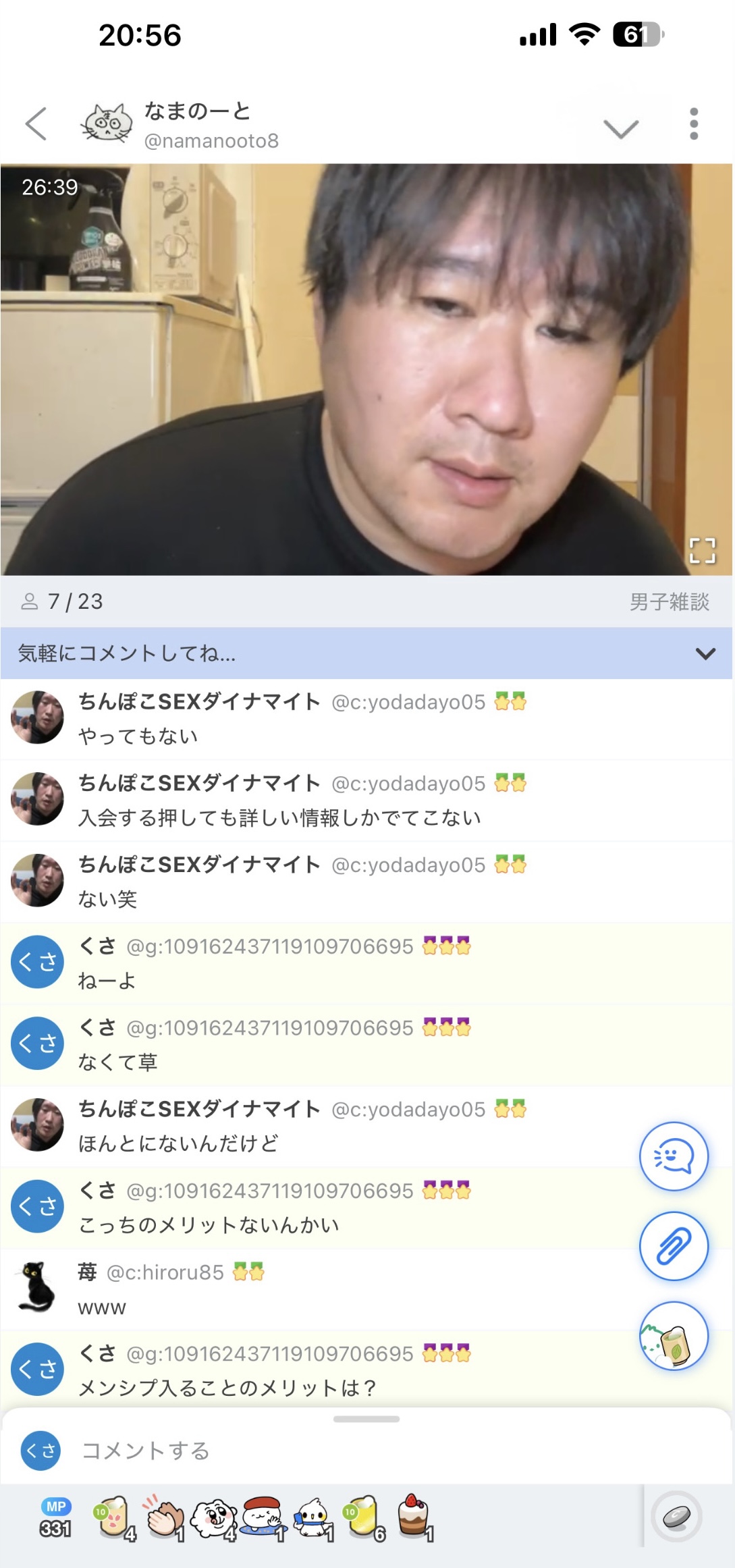Send the tea gift floating button
Image resolution: width=735 pixels, height=1568 pixels.
[x=673, y=1336]
